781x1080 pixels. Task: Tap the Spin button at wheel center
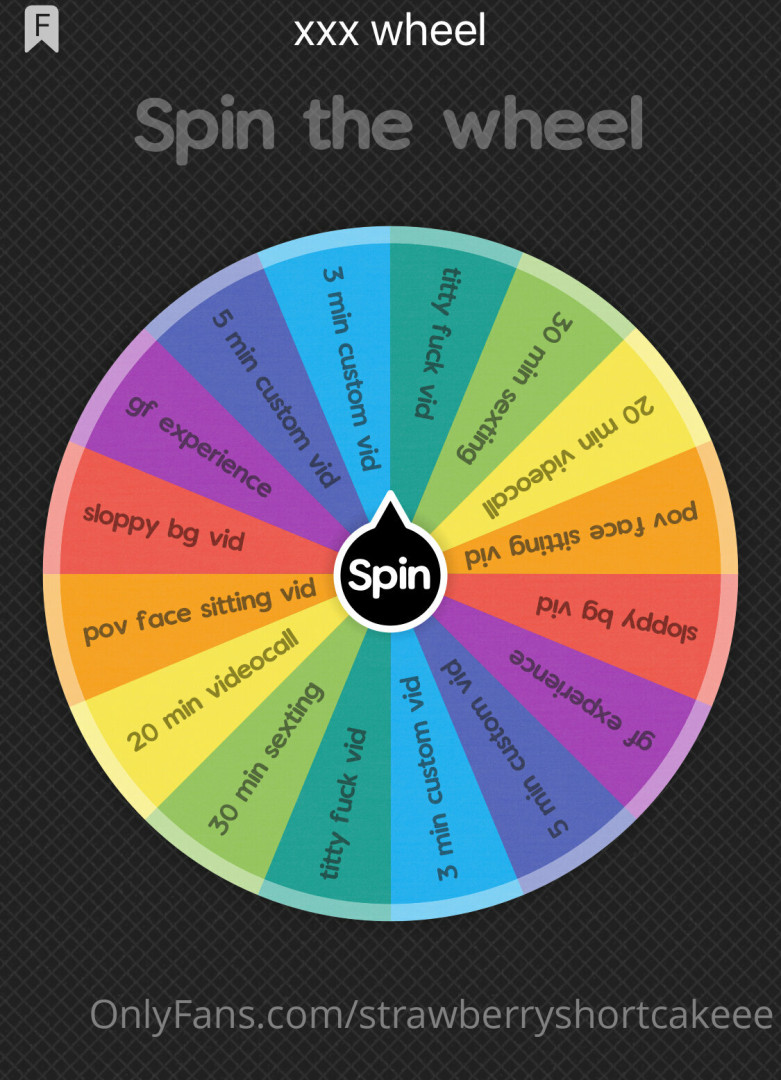click(389, 576)
